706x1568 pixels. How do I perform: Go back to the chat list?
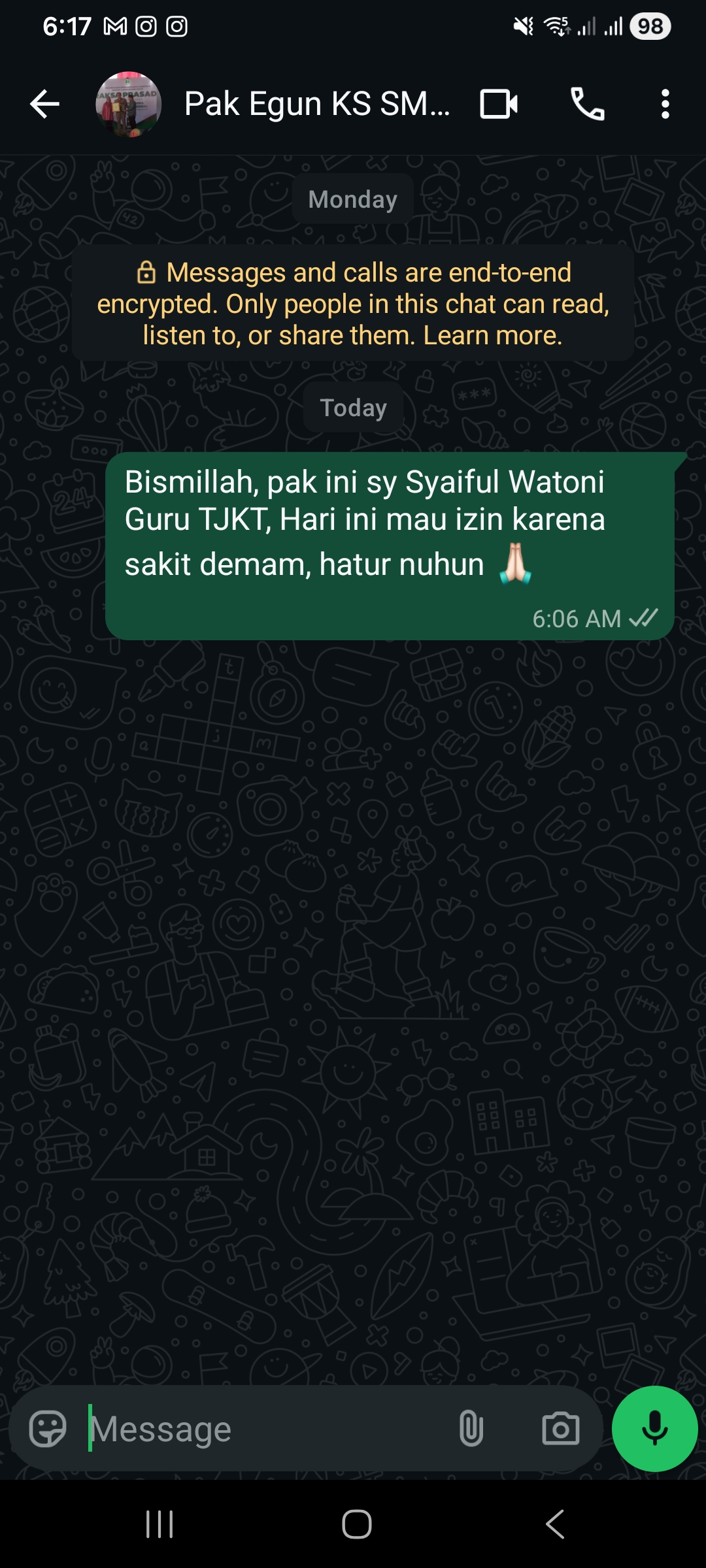click(x=44, y=105)
